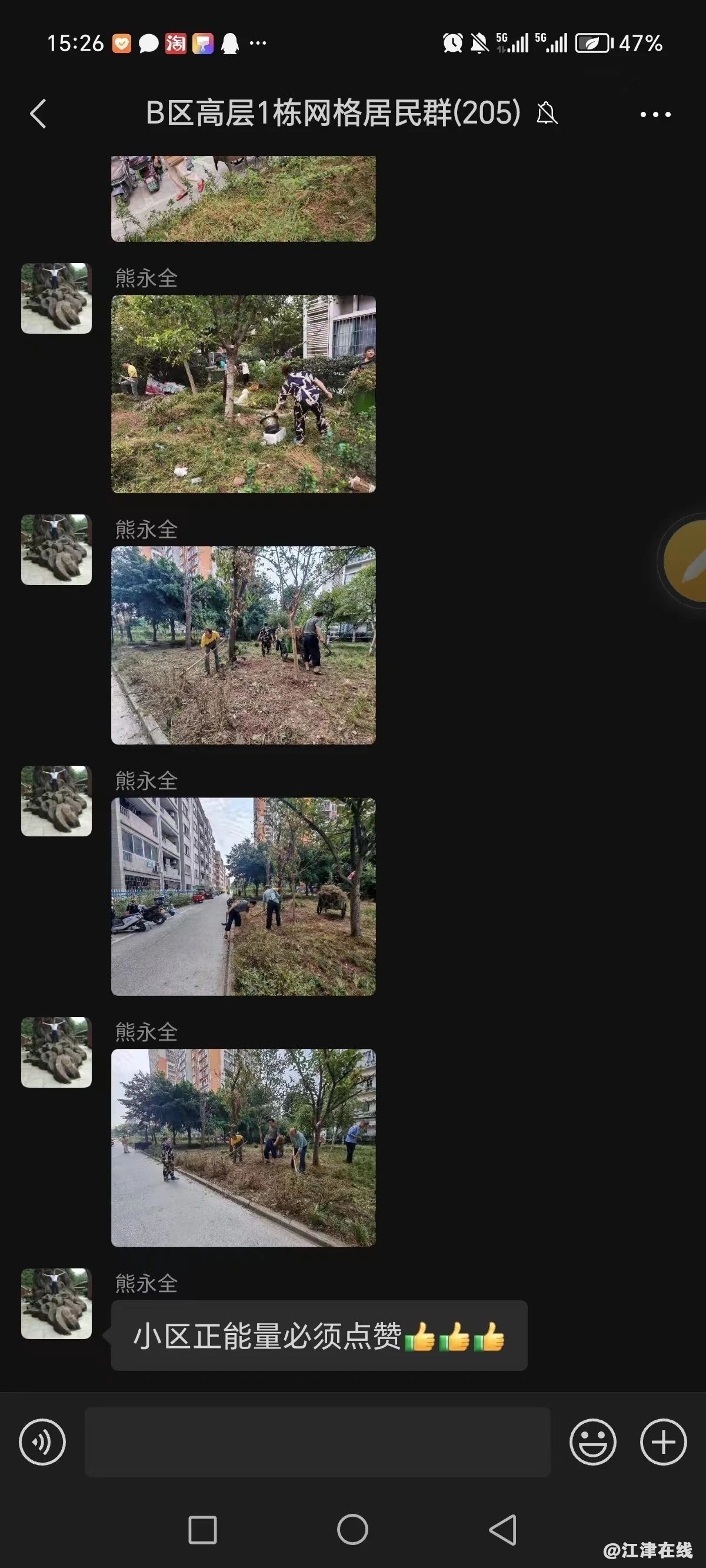This screenshot has width=706, height=1568.
Task: Go back from the group chat
Action: click(38, 114)
